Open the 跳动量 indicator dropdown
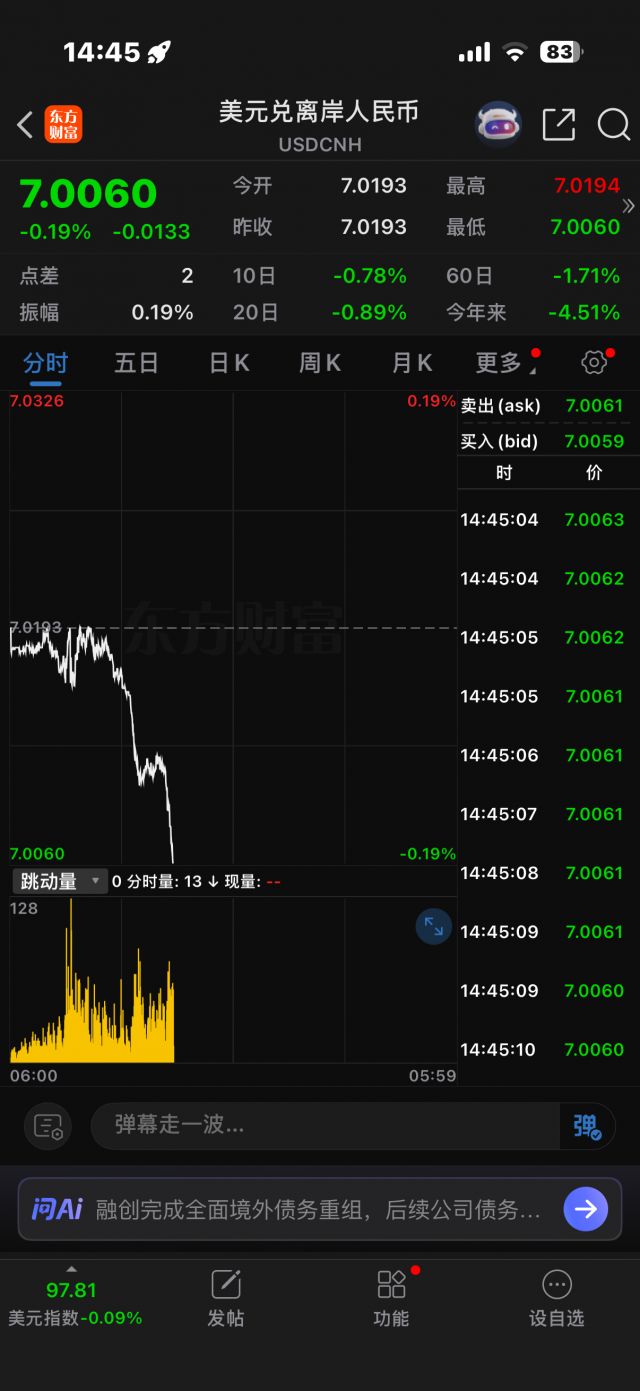The height and width of the screenshot is (1391, 640). (60, 881)
